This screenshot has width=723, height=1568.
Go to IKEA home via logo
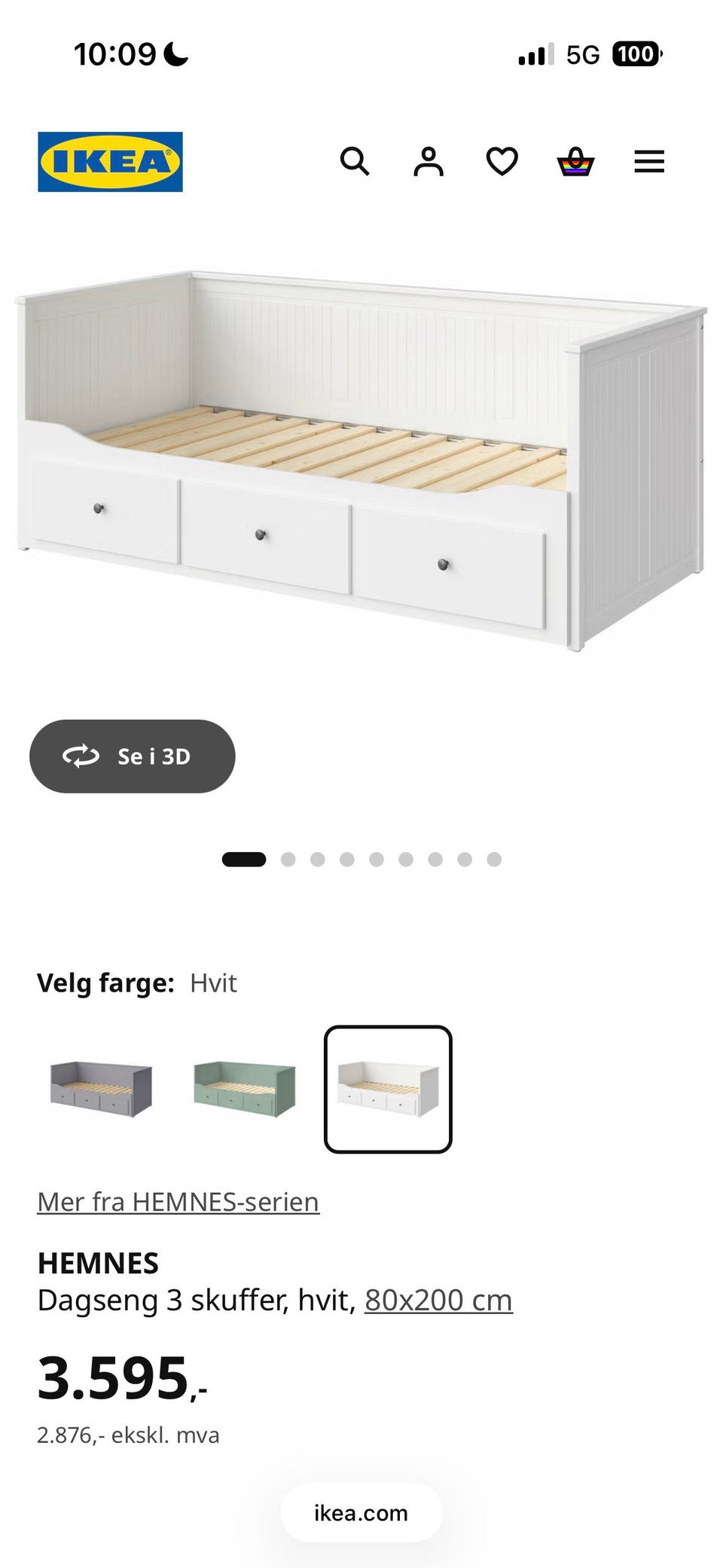(x=110, y=162)
